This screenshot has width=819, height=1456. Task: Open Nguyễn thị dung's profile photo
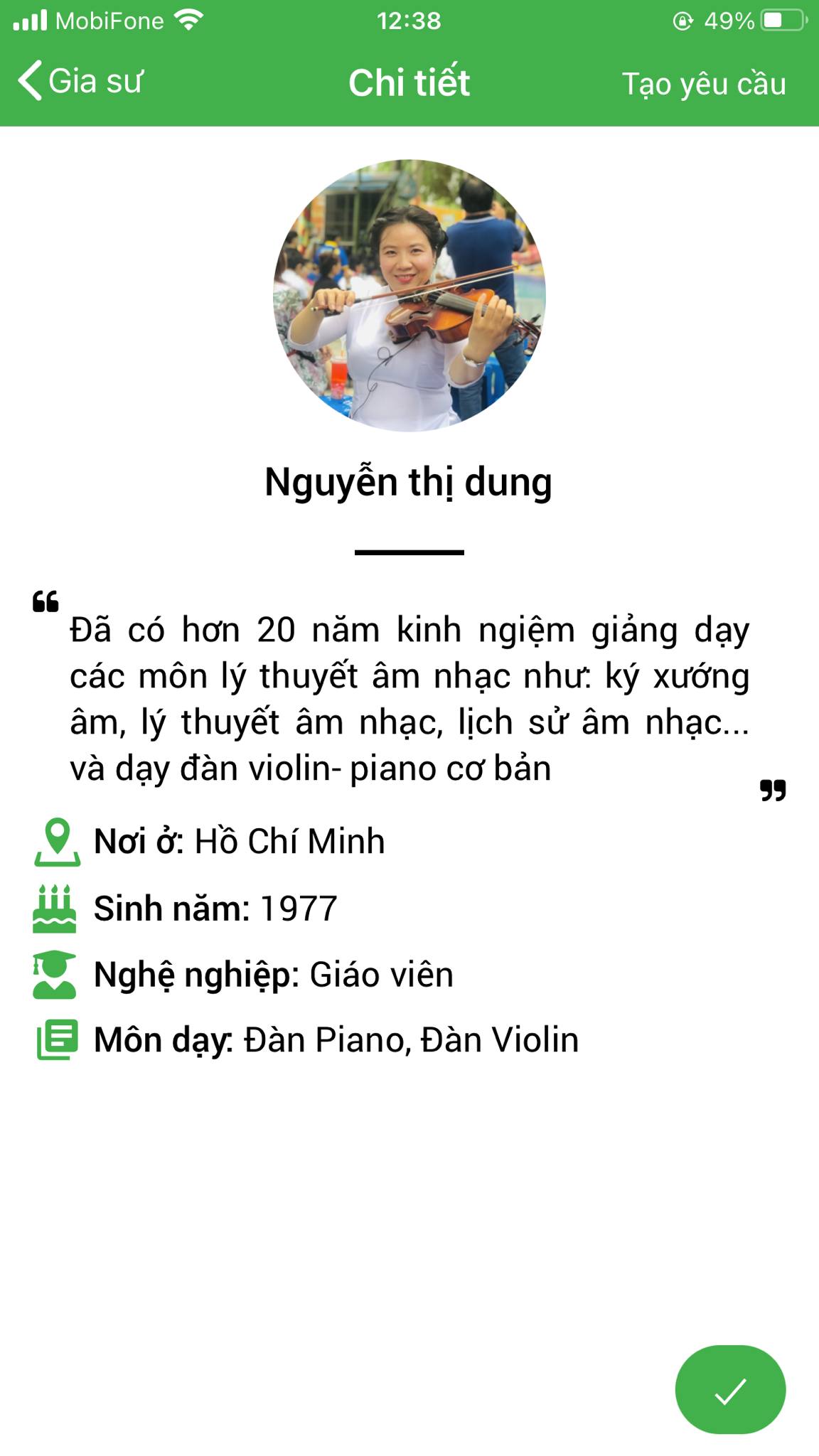(x=409, y=295)
